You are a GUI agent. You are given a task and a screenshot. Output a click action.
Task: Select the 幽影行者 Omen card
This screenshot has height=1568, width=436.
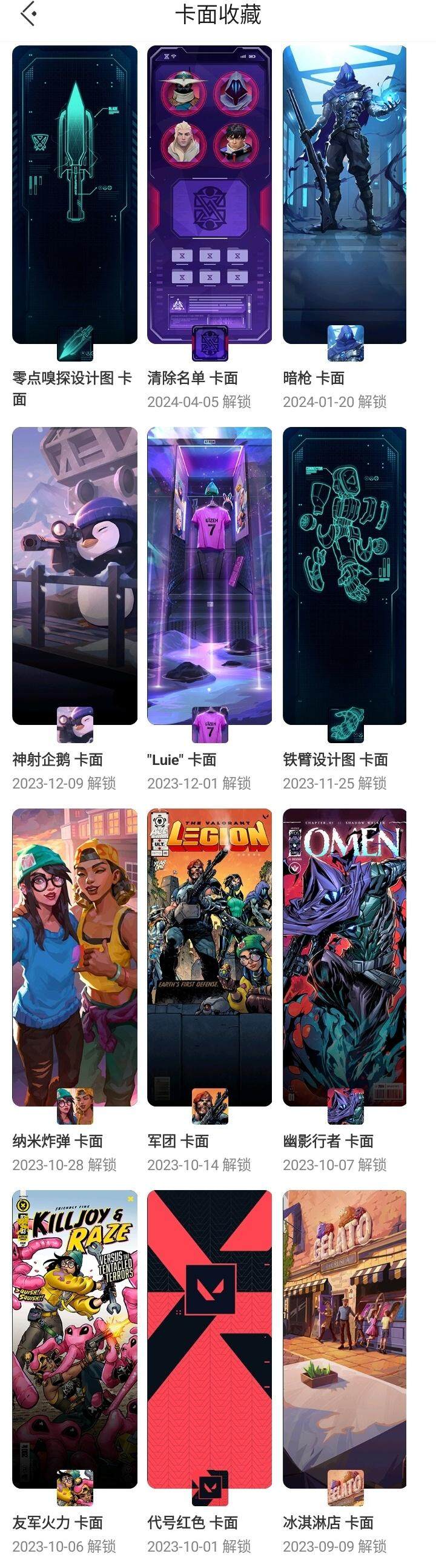(345, 957)
